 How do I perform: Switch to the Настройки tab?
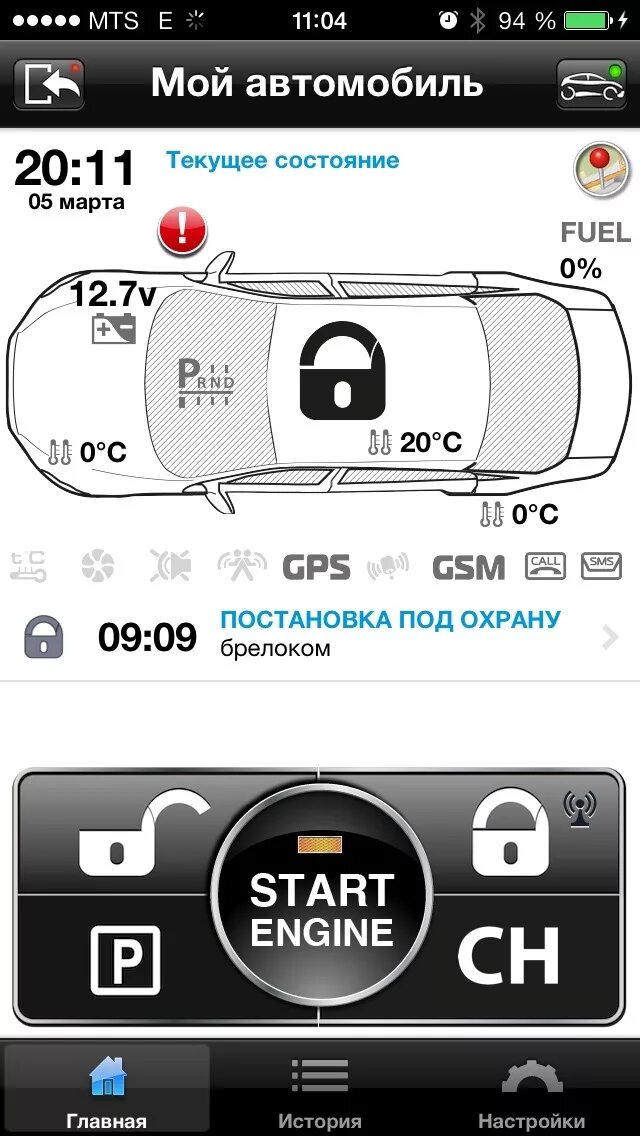tap(531, 1091)
